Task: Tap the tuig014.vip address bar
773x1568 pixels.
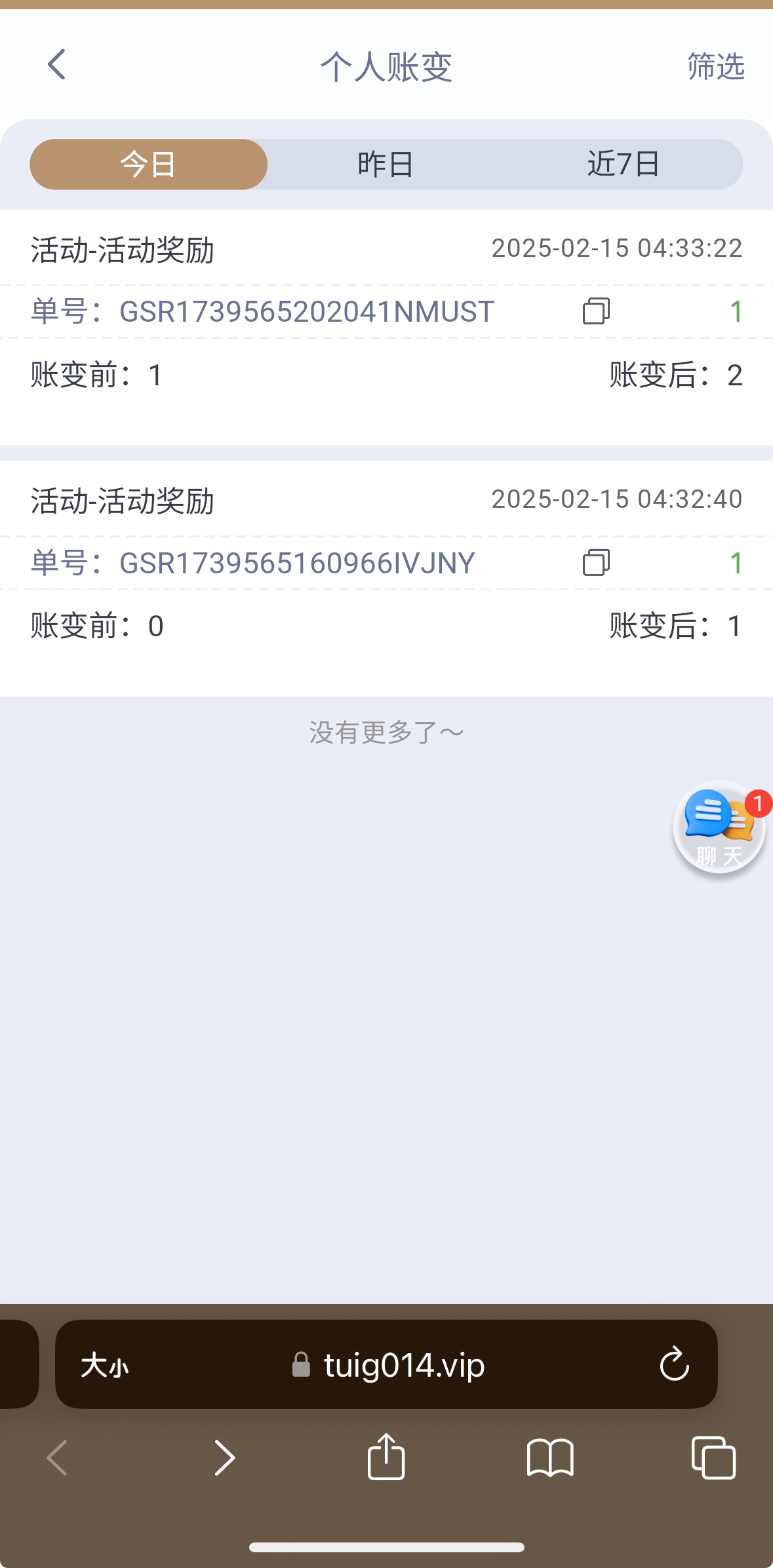Action: coord(388,1366)
